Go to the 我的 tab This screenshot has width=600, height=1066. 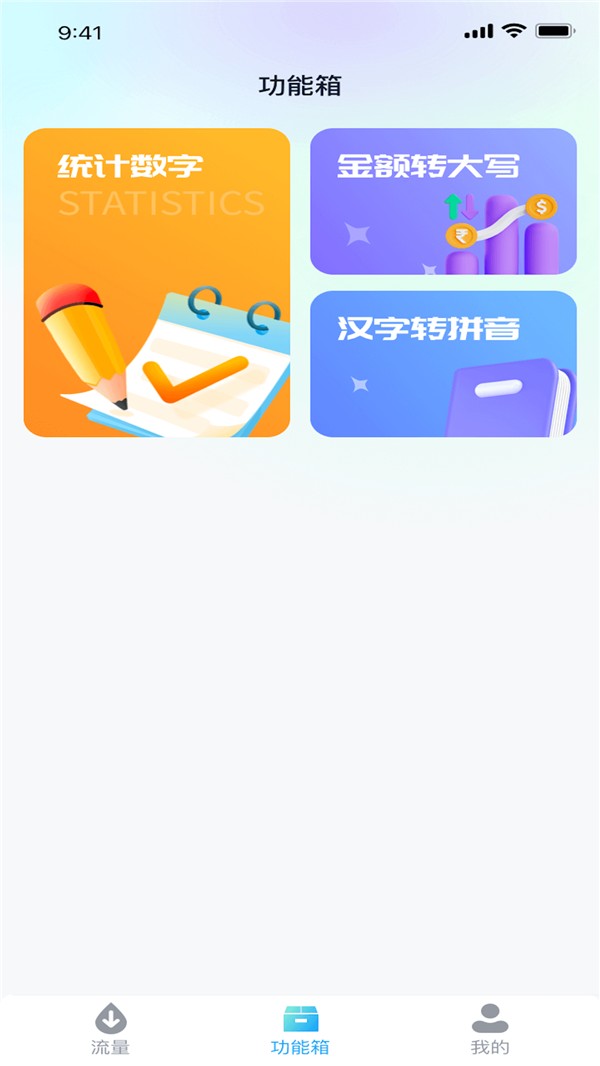click(x=490, y=1030)
